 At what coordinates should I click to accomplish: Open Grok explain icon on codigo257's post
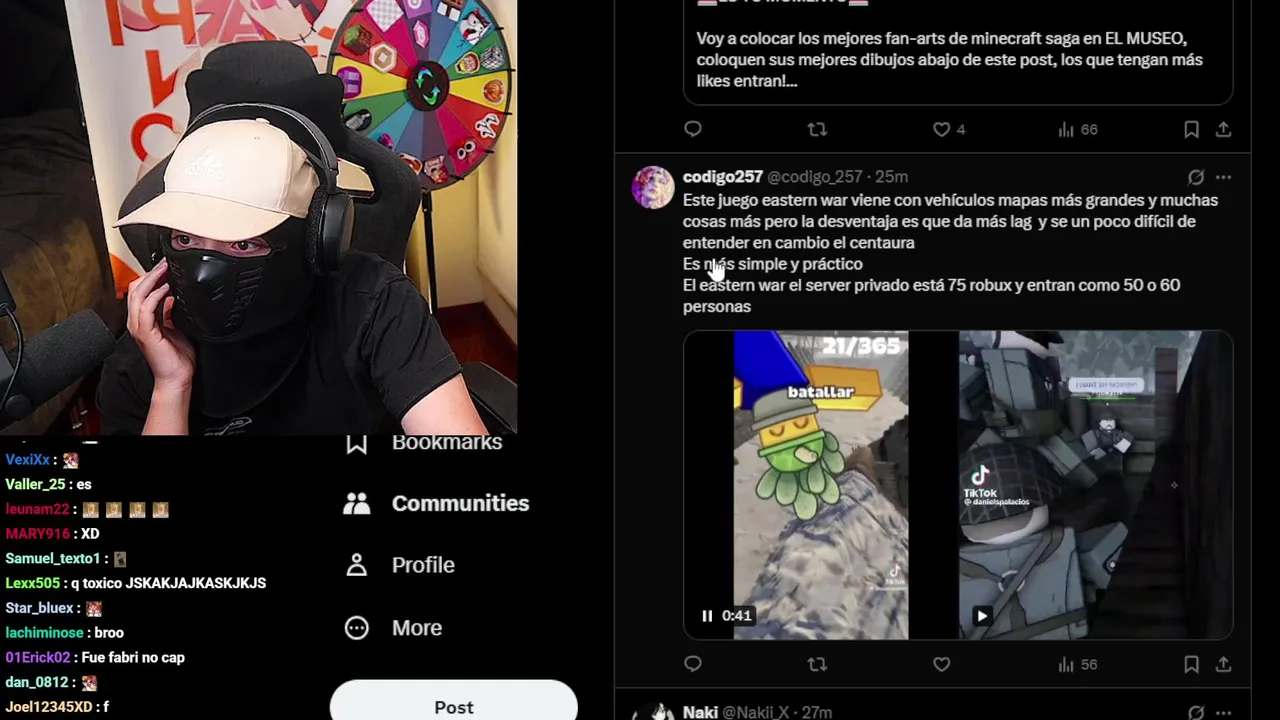1196,177
